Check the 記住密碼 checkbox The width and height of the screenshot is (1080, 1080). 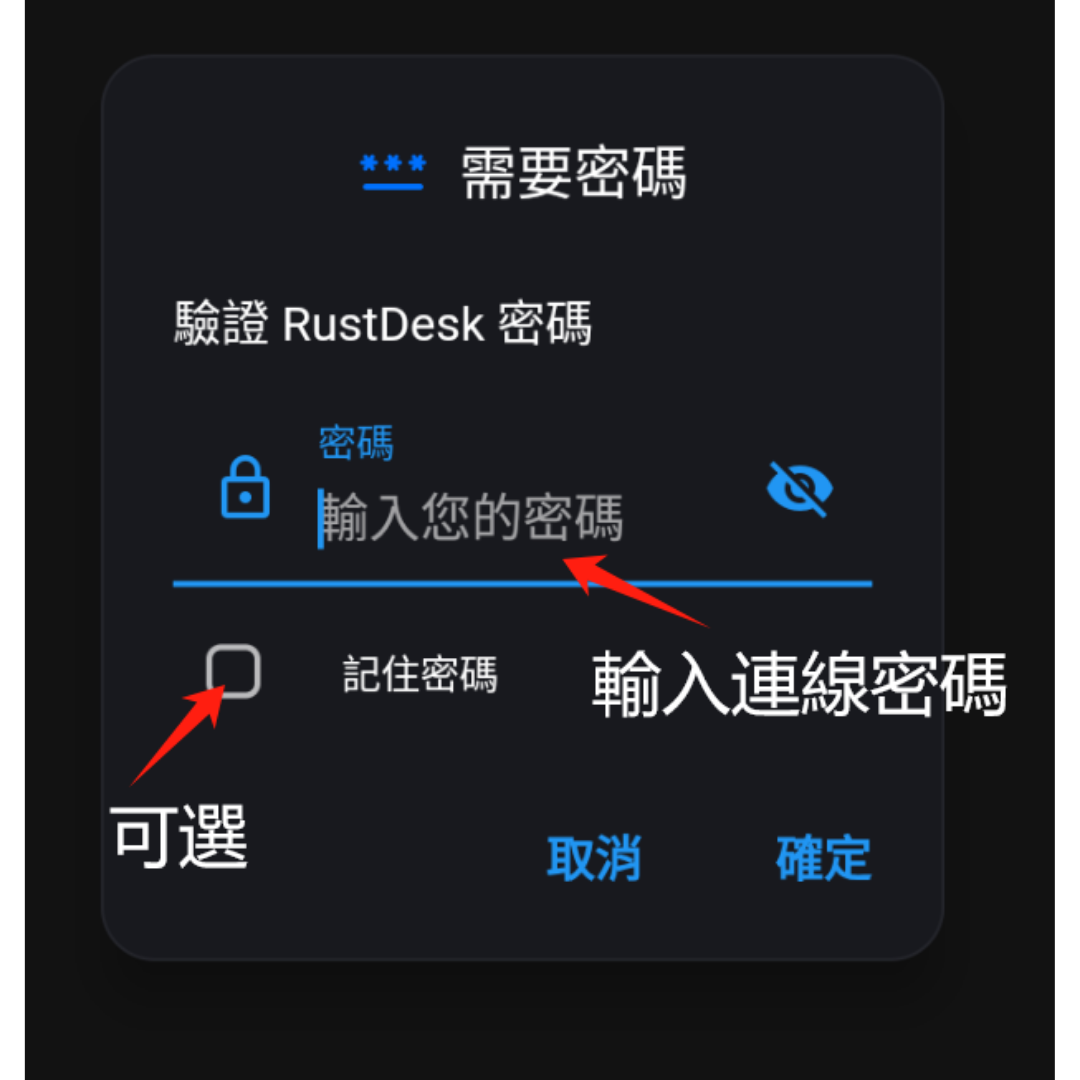(233, 671)
